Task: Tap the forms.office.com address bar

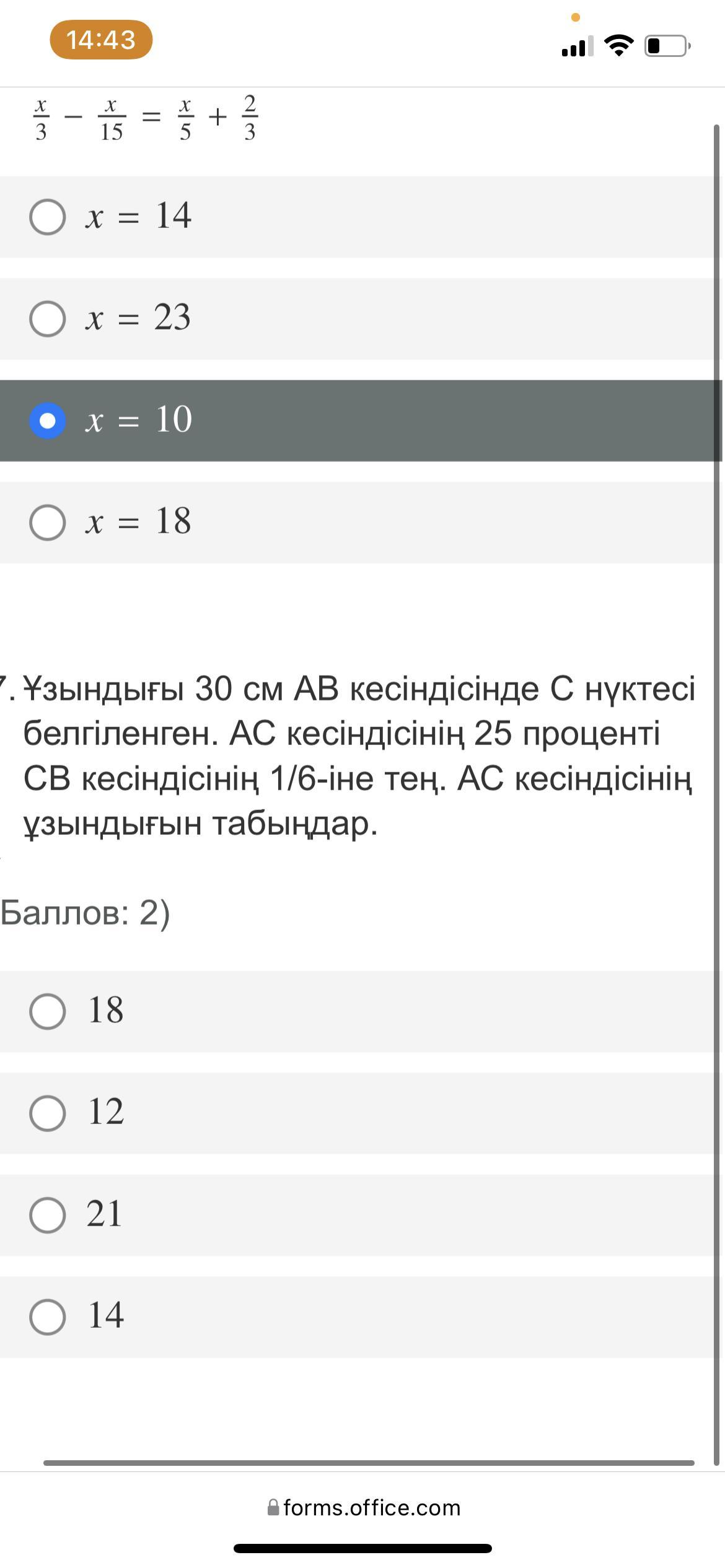Action: tap(364, 1507)
